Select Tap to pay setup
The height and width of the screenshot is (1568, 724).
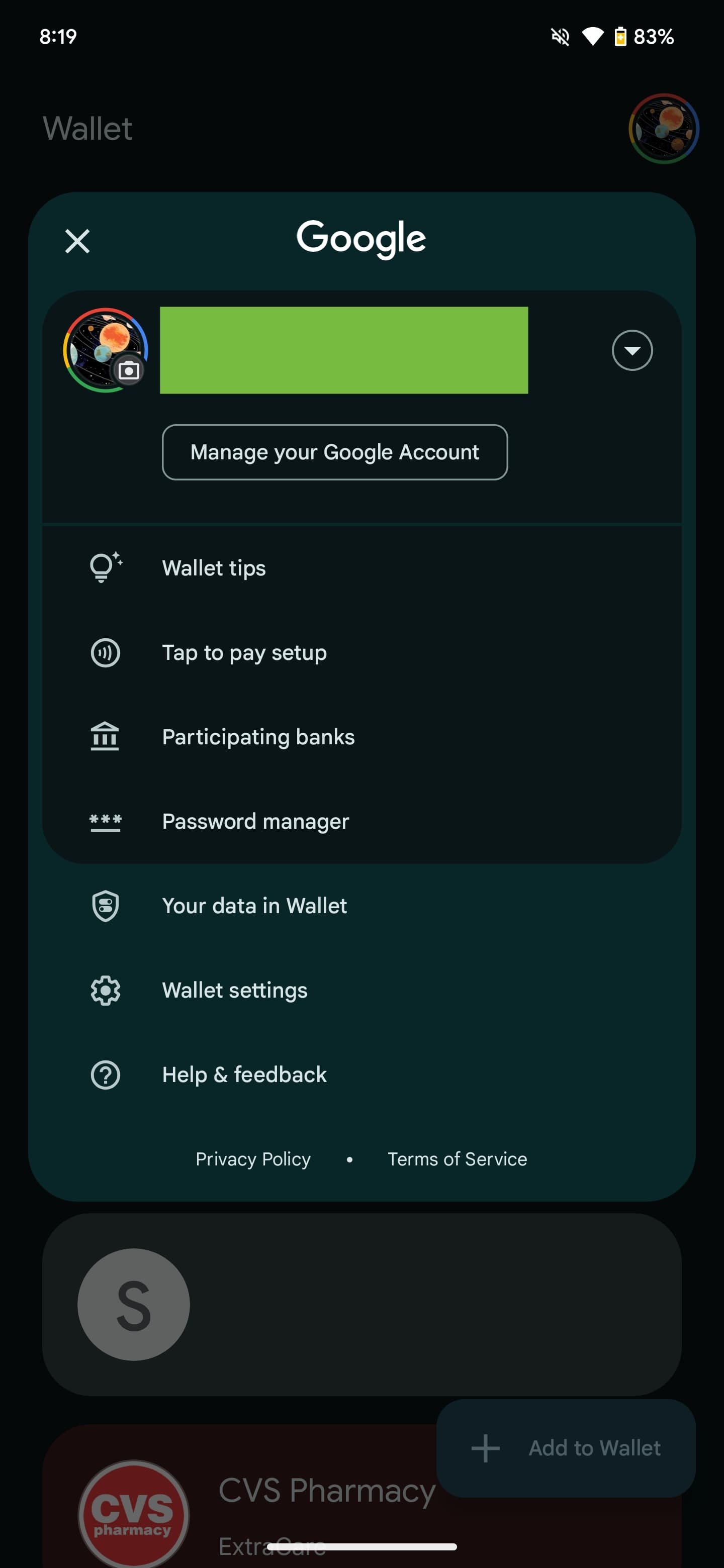click(x=243, y=652)
